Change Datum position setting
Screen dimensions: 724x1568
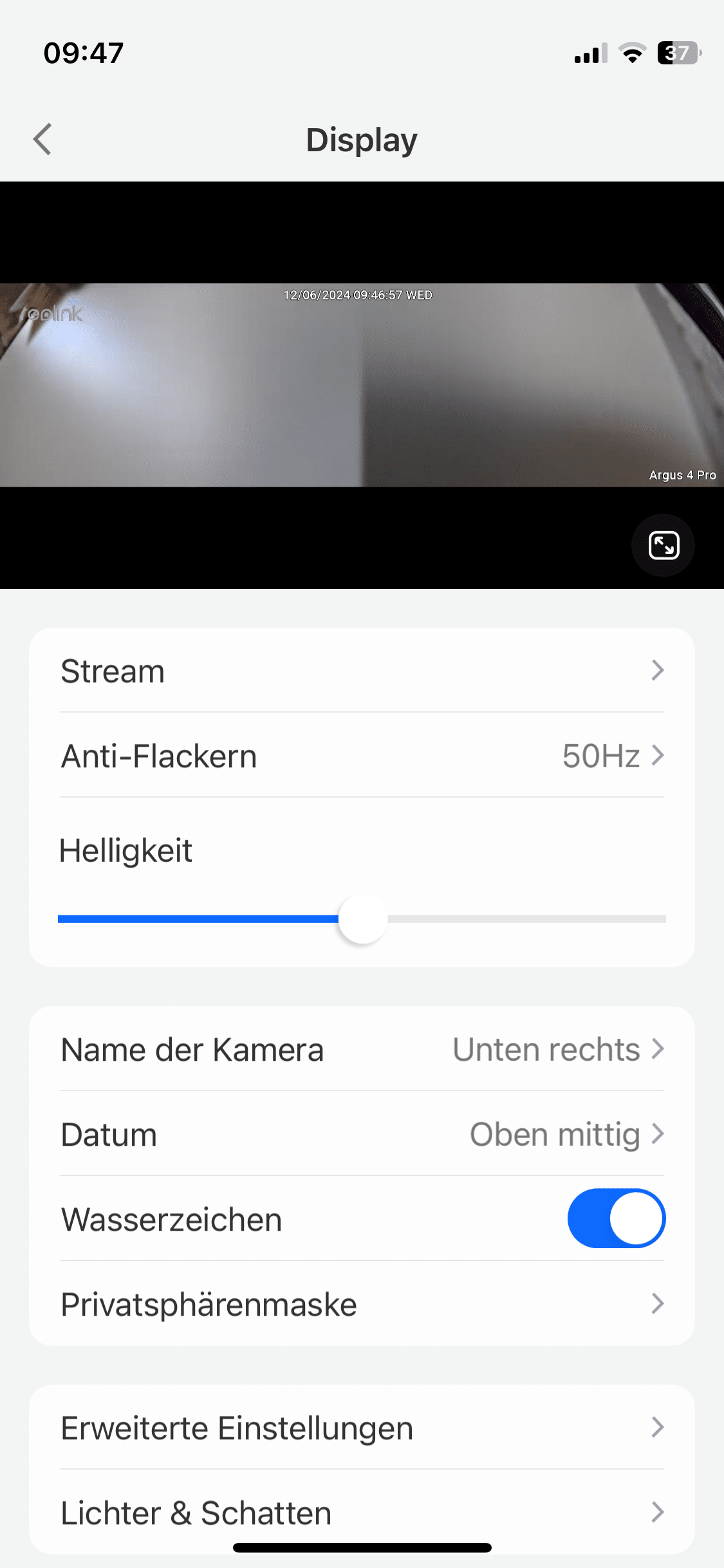[362, 1134]
